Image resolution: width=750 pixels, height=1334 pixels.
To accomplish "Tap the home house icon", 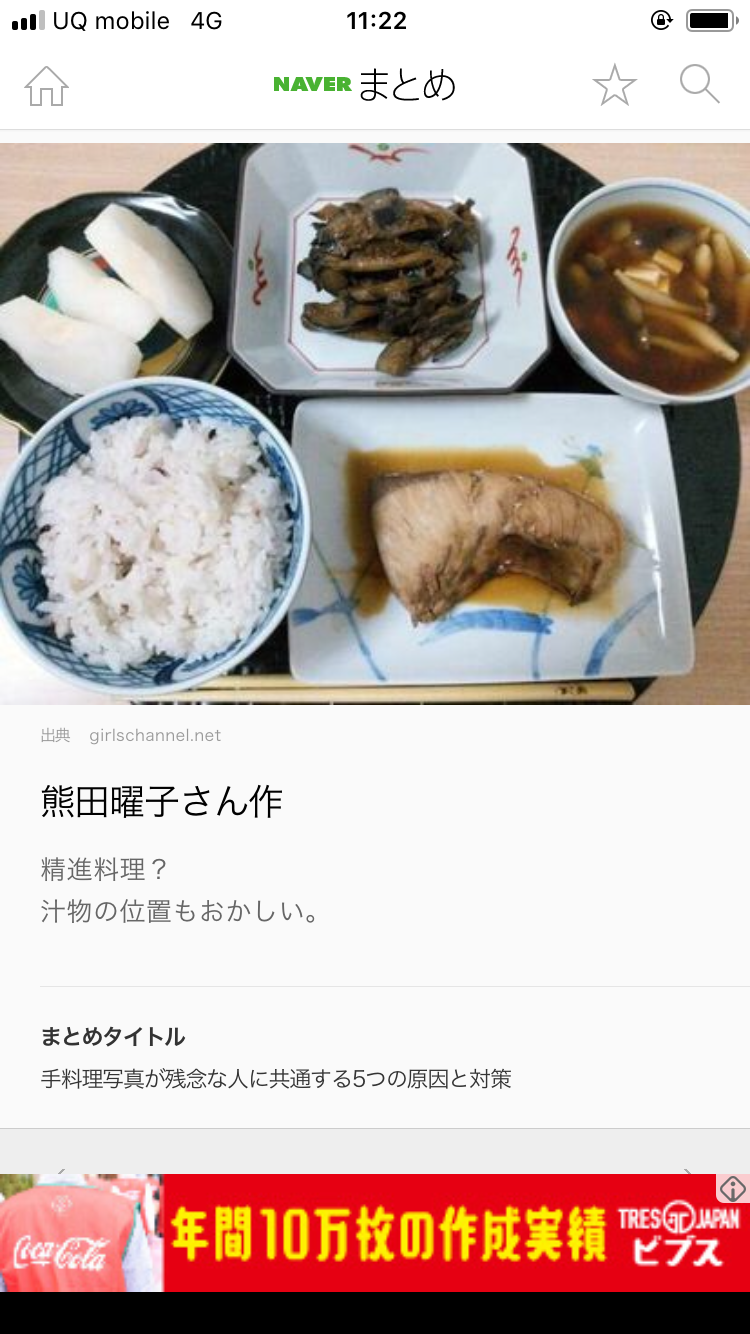I will [47, 85].
